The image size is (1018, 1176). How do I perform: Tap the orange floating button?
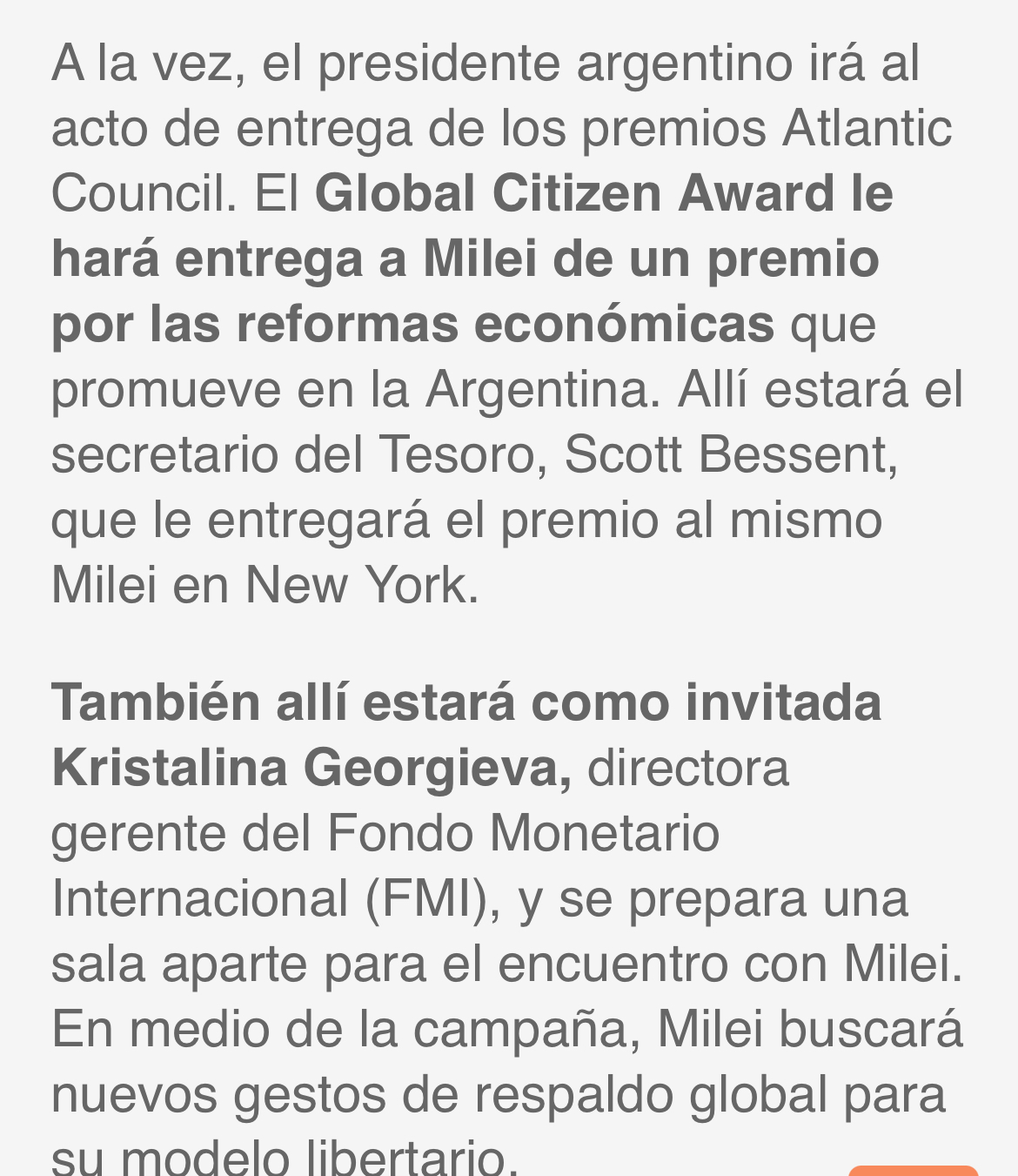click(913, 1170)
